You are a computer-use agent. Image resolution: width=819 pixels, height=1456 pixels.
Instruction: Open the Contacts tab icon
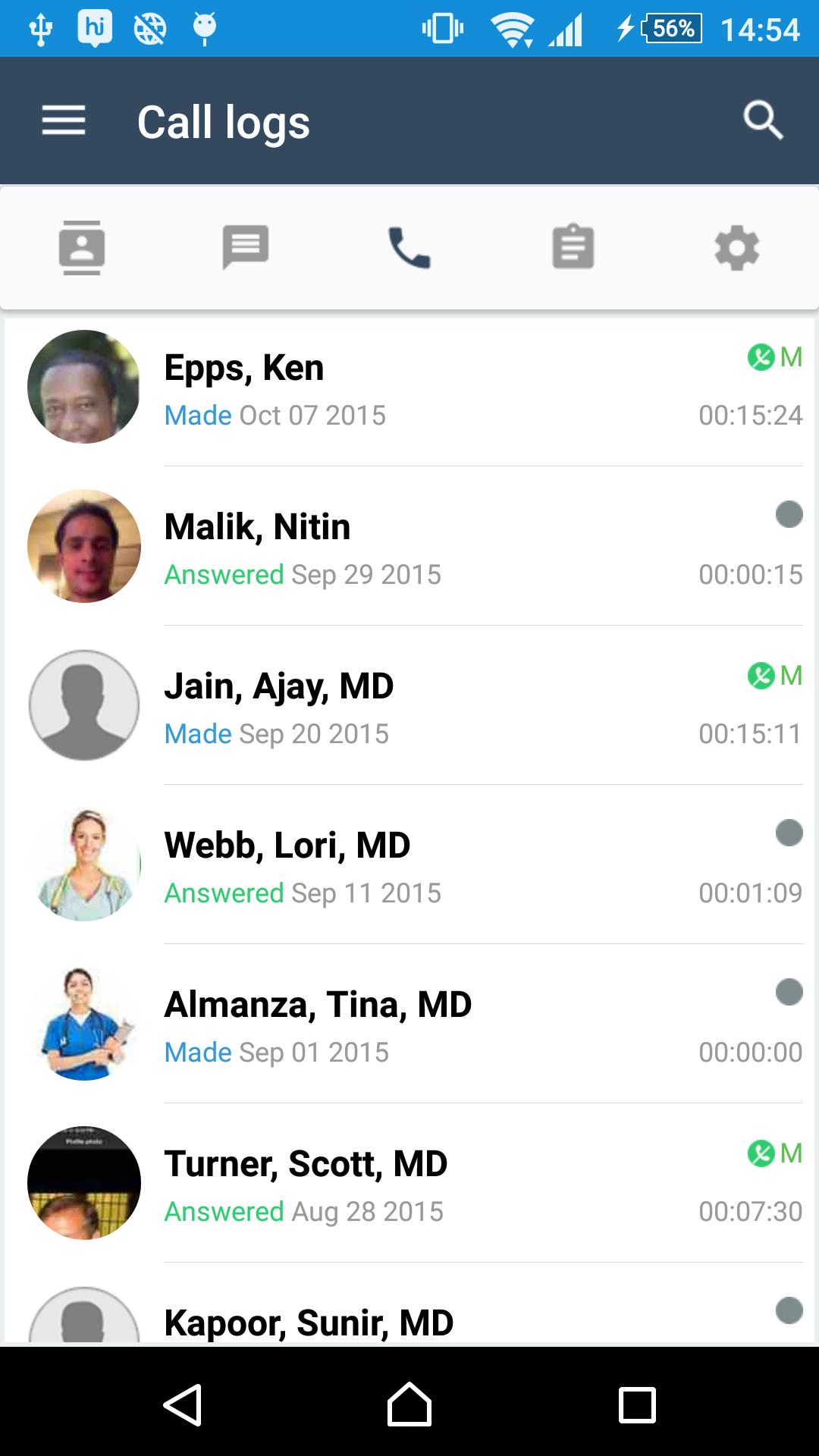point(83,246)
